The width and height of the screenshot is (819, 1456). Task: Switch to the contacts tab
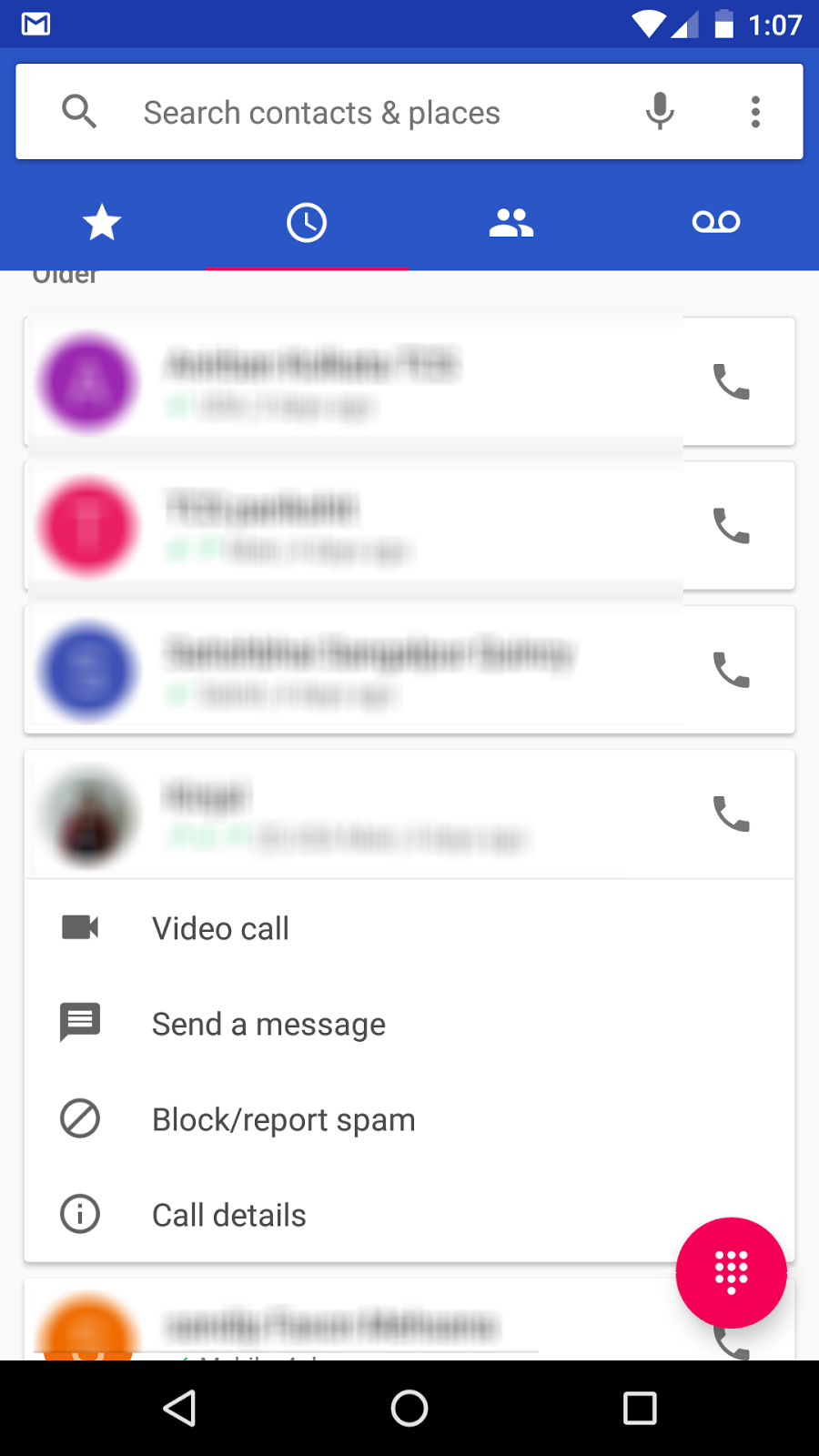point(511,221)
